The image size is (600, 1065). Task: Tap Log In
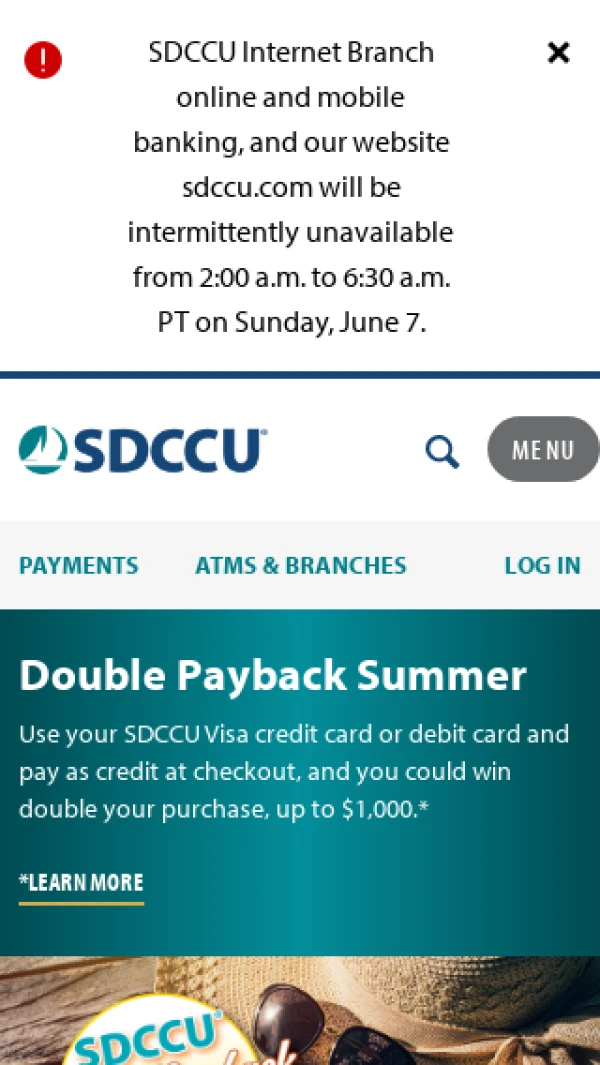coord(542,565)
